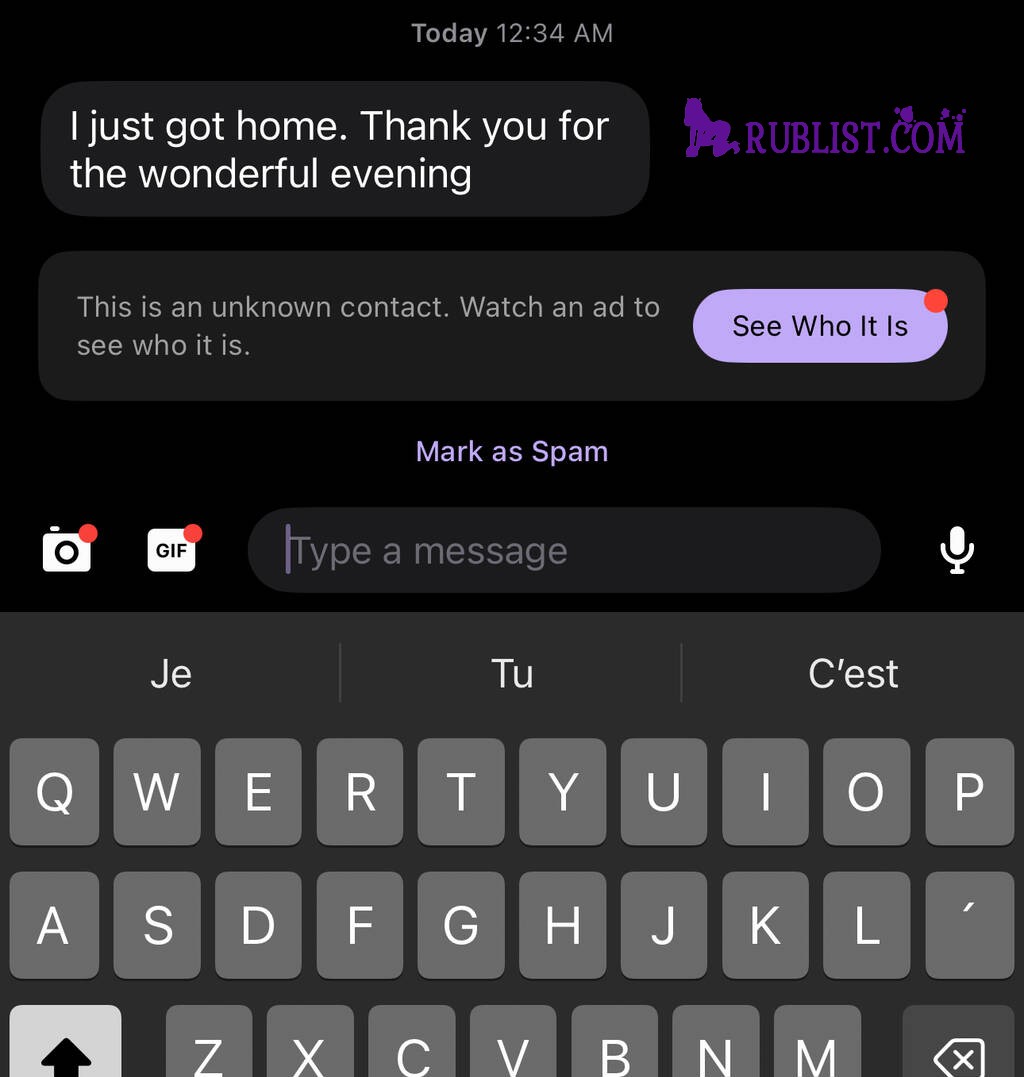Image resolution: width=1024 pixels, height=1077 pixels.
Task: Hit the backspace key
Action: [x=957, y=1048]
